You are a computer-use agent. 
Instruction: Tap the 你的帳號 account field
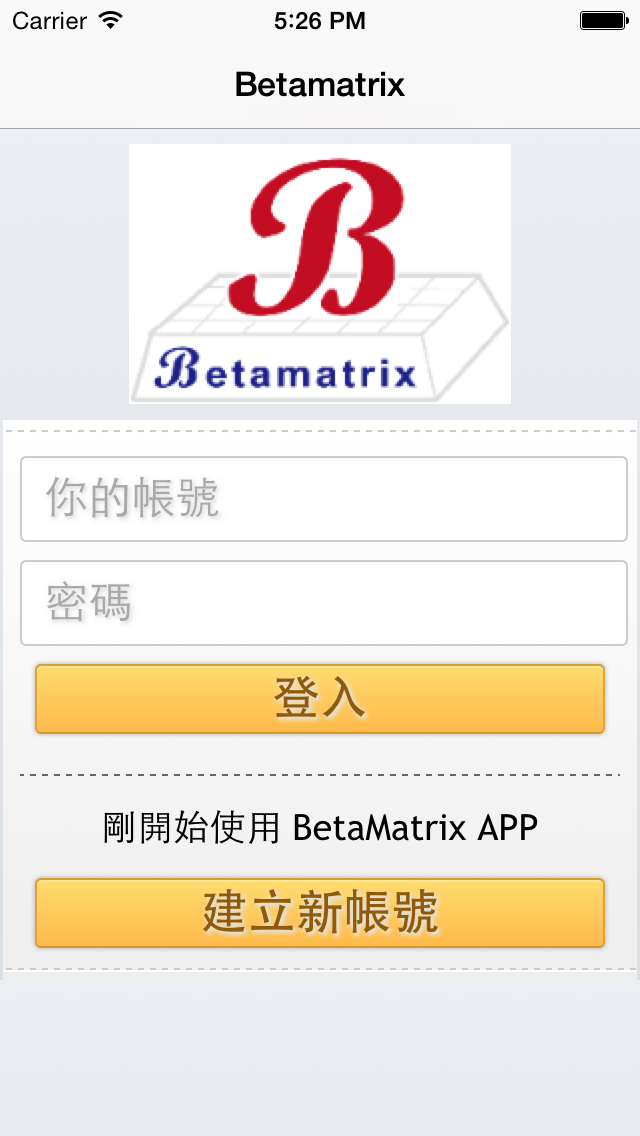323,499
